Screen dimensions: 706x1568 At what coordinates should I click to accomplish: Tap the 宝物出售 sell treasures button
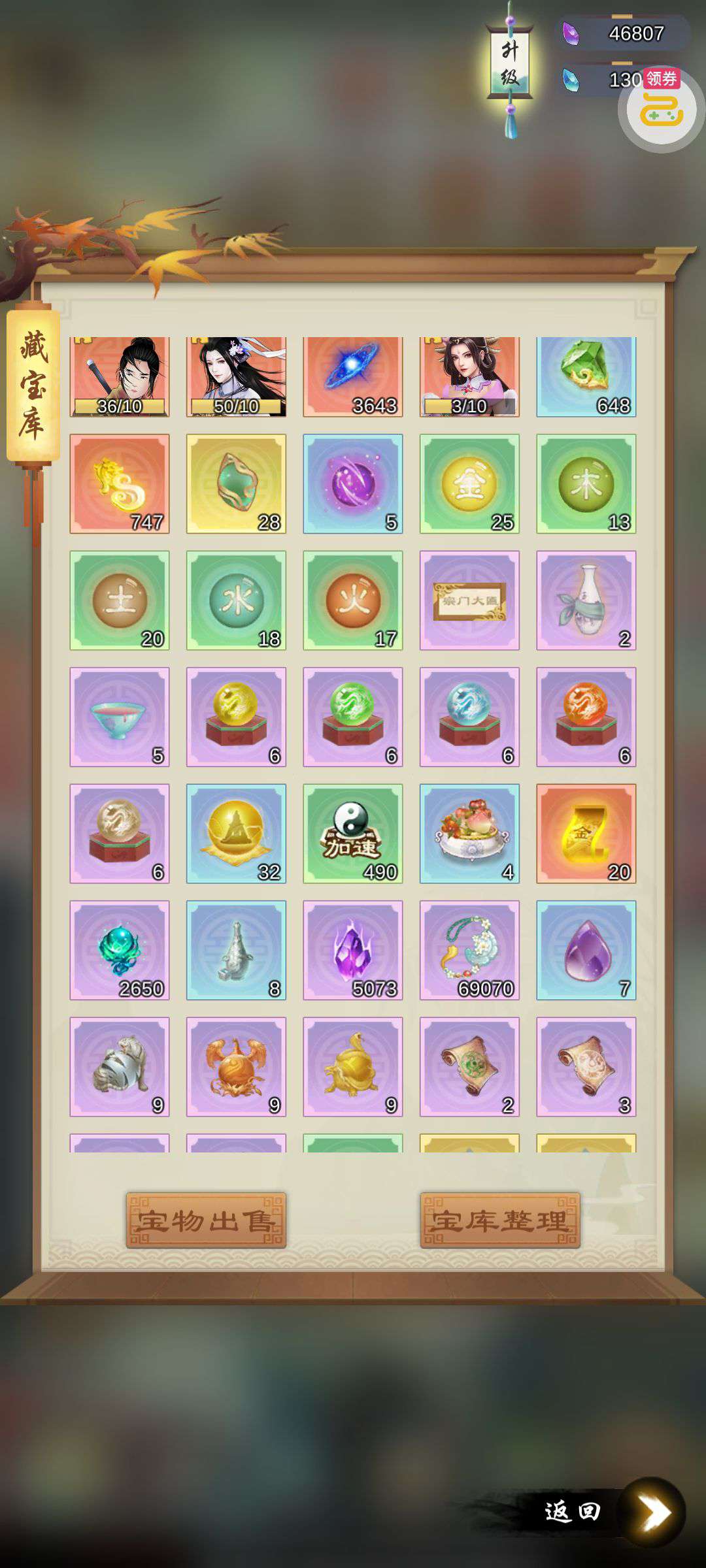pos(206,1220)
